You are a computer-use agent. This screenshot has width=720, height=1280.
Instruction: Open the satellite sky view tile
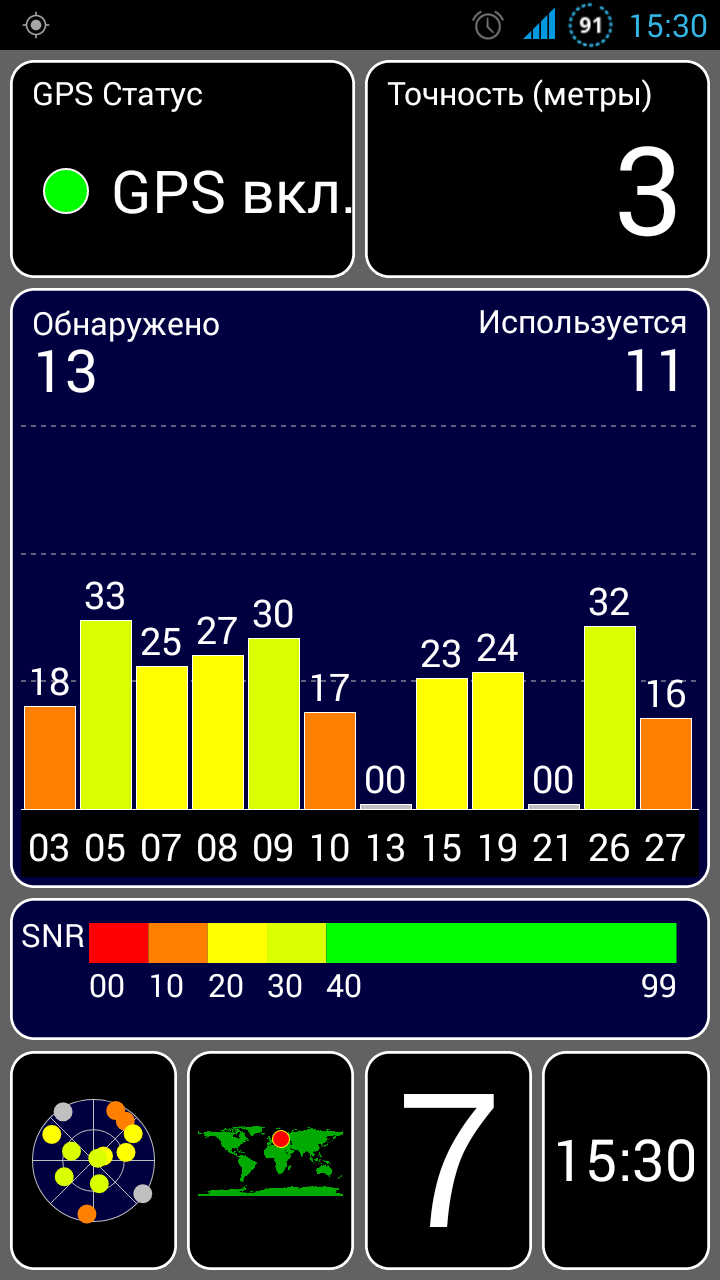point(94,1160)
